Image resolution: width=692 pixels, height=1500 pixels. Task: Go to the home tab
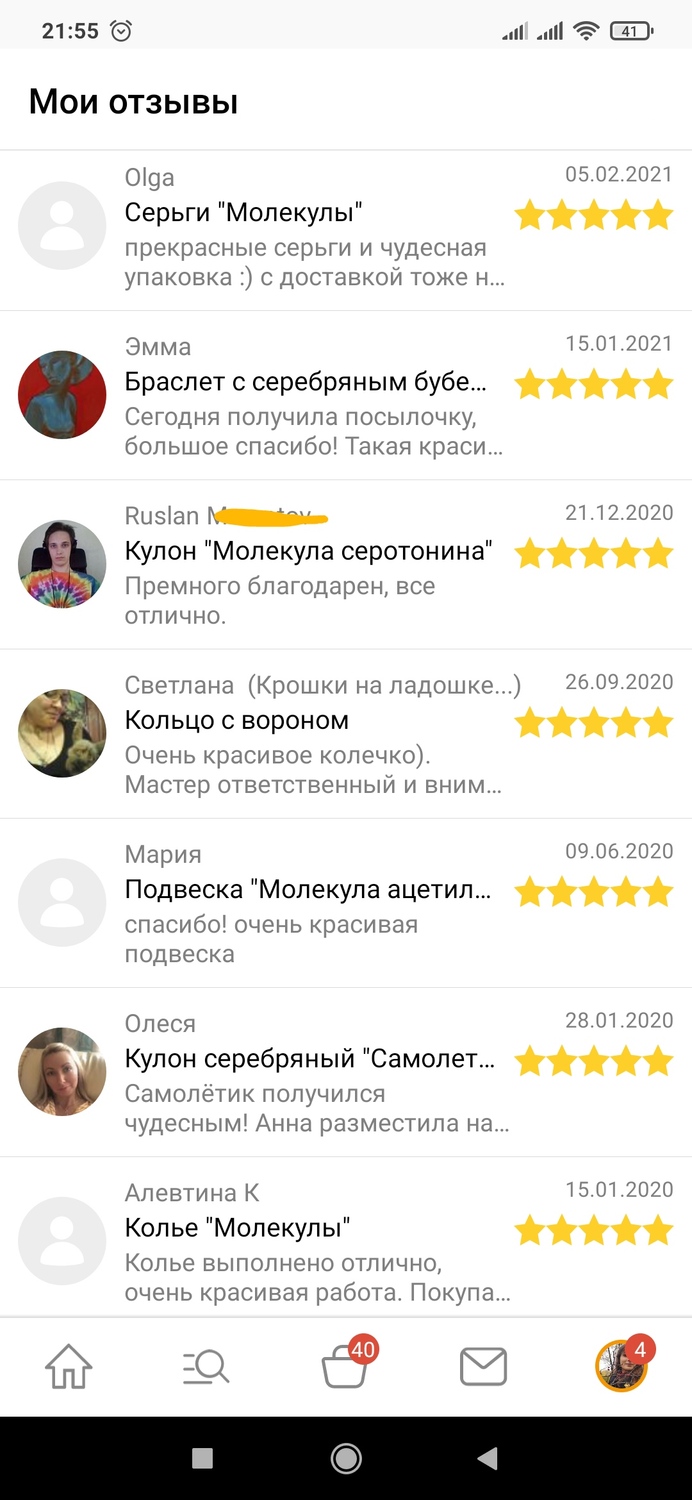click(69, 1367)
